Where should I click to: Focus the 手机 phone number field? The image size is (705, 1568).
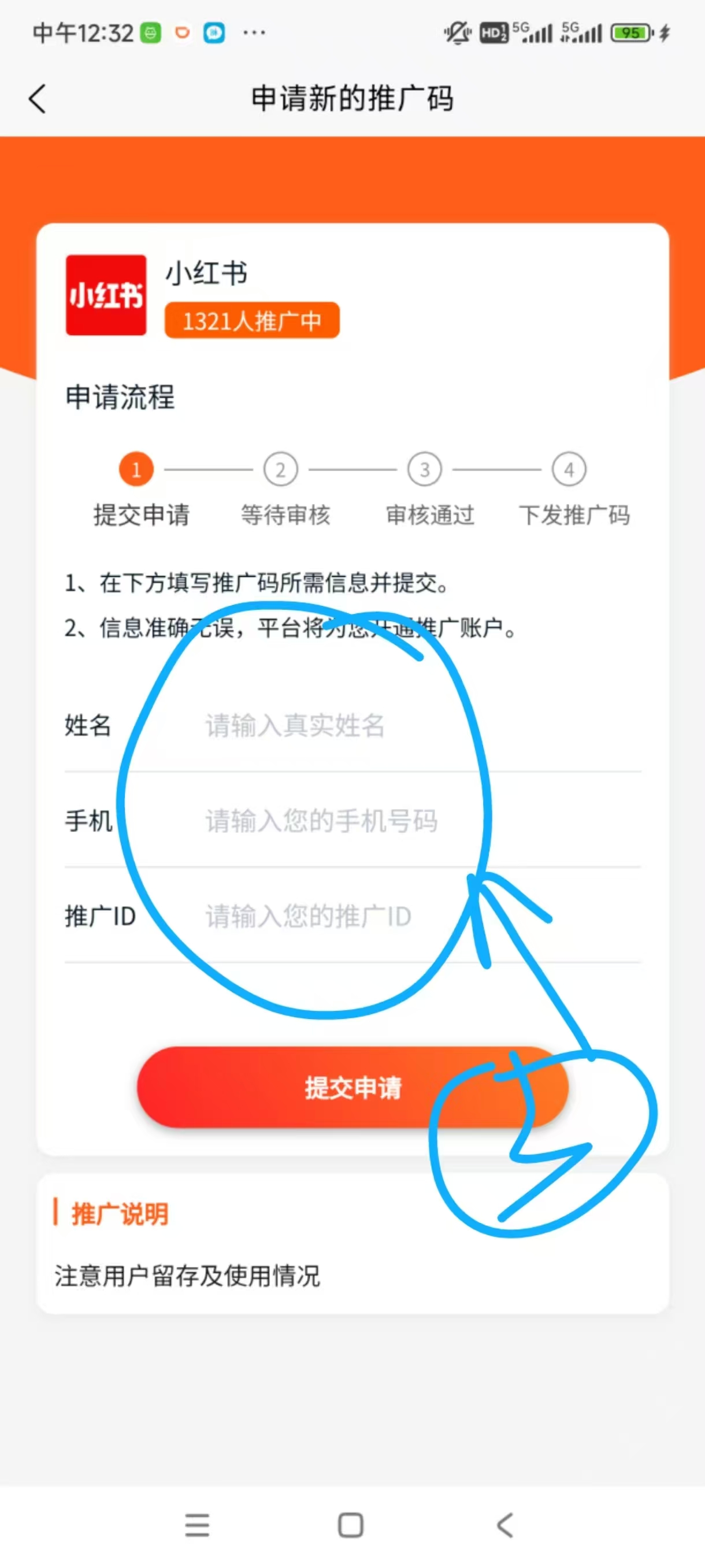click(x=421, y=821)
